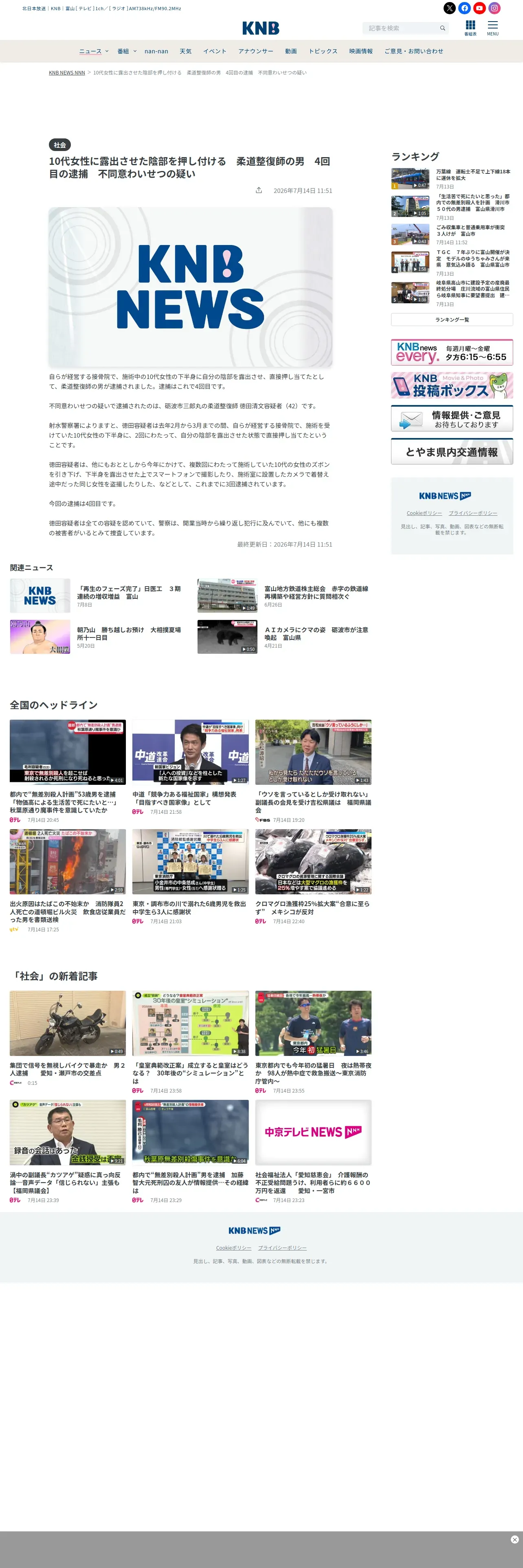Open the とやま県内交通情報 banner
Viewport: 523px width, 1568px height.
452,452
